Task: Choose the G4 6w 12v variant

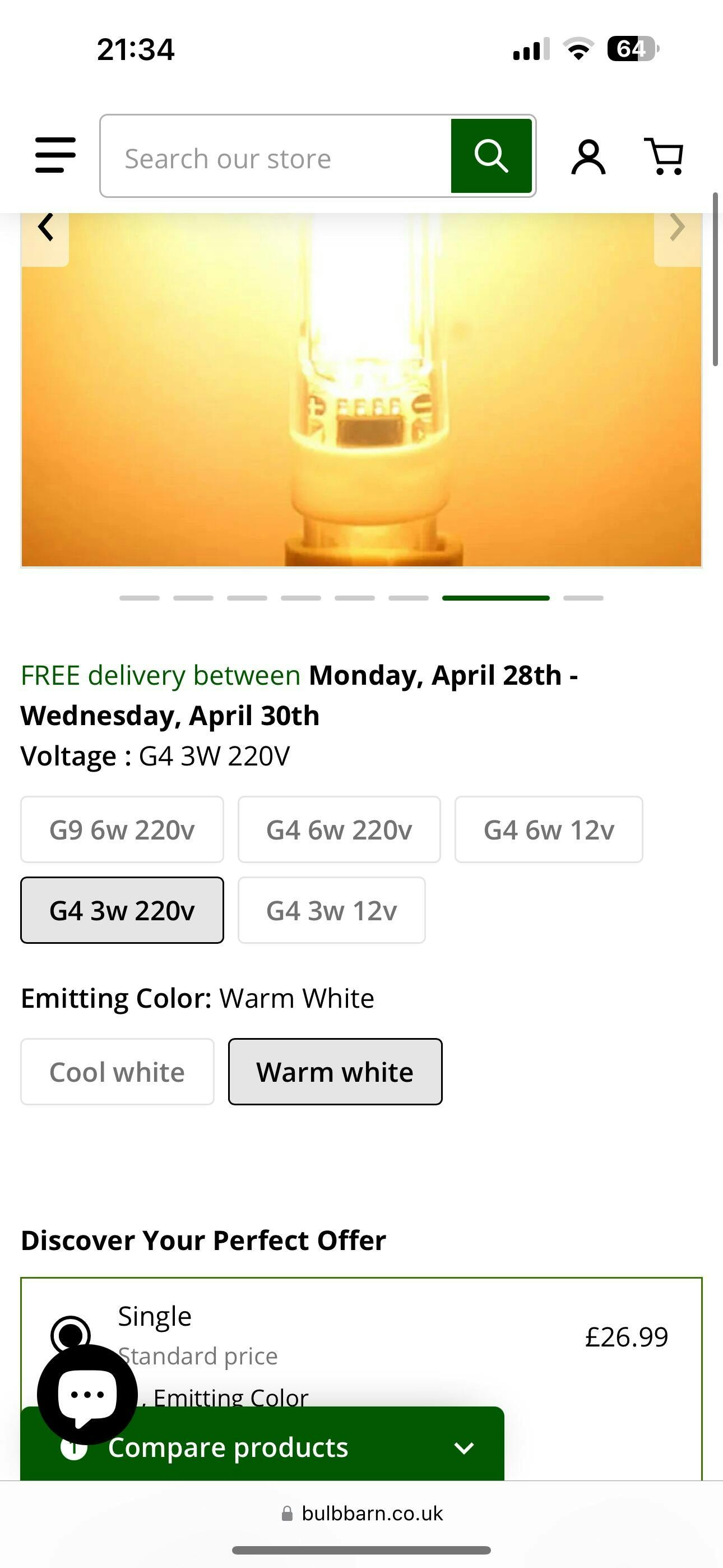Action: click(548, 829)
